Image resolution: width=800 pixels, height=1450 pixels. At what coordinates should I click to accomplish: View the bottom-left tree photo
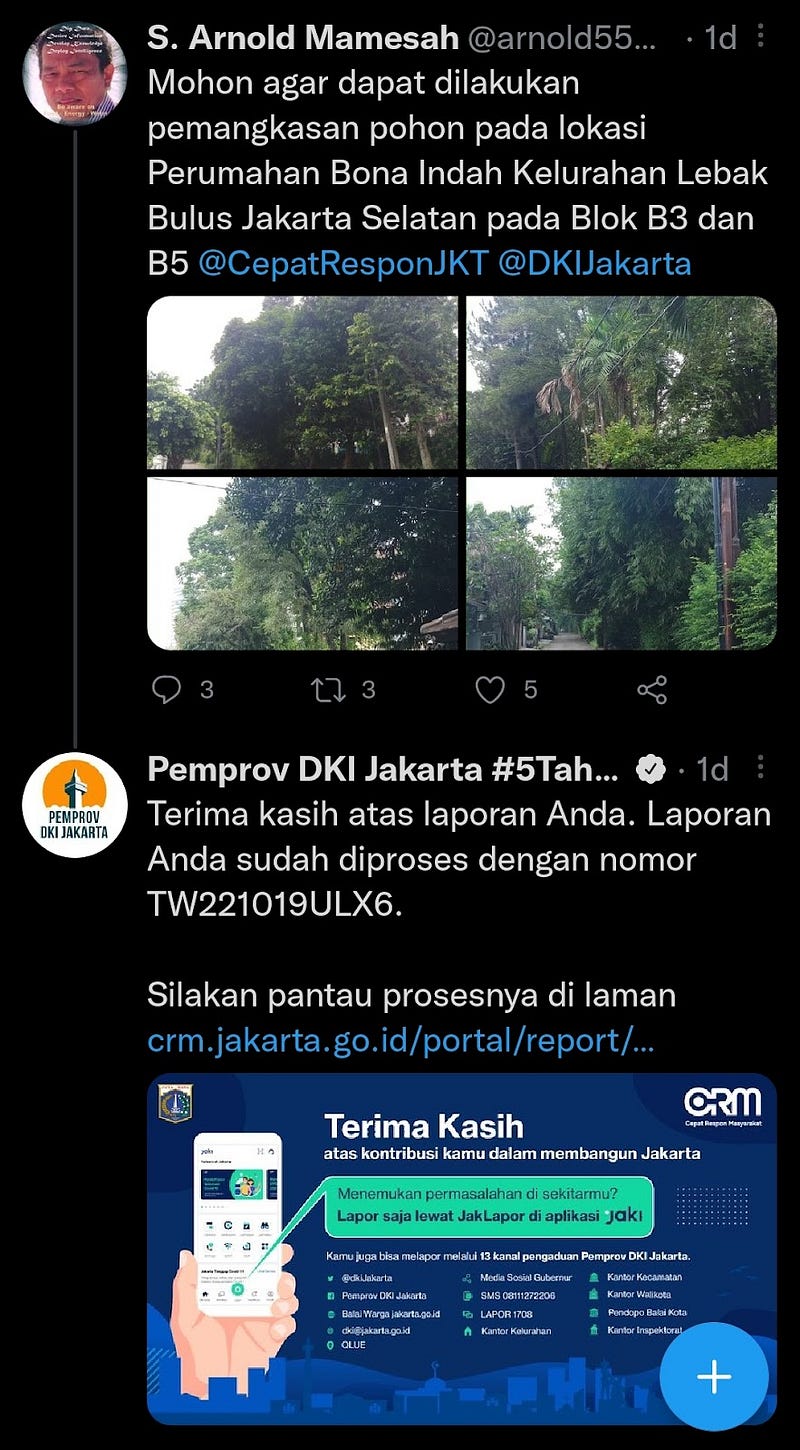[303, 563]
